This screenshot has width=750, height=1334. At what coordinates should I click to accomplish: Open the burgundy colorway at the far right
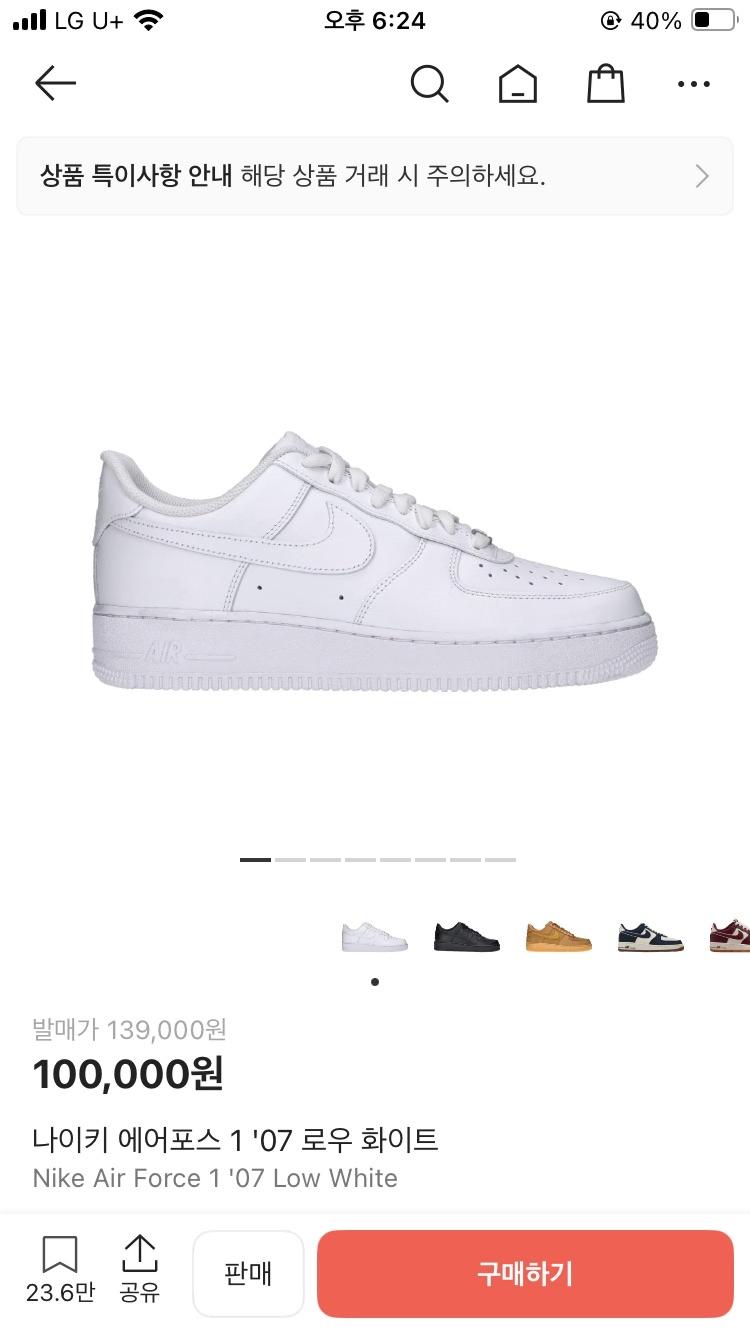pos(732,938)
